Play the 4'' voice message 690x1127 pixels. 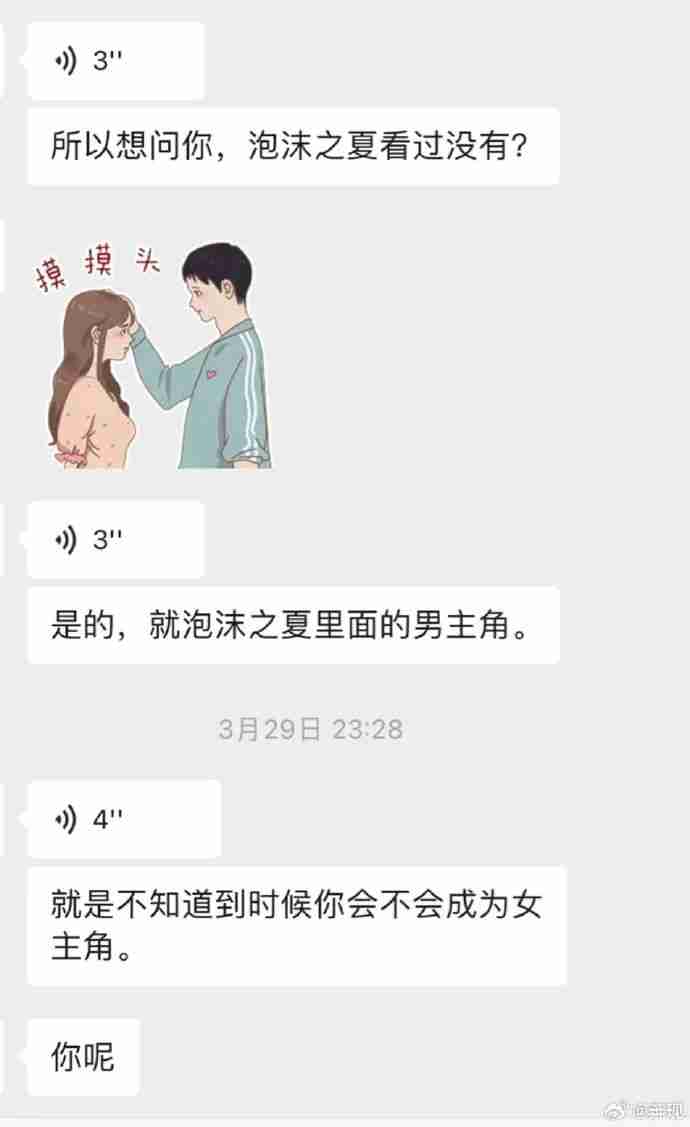pos(122,819)
